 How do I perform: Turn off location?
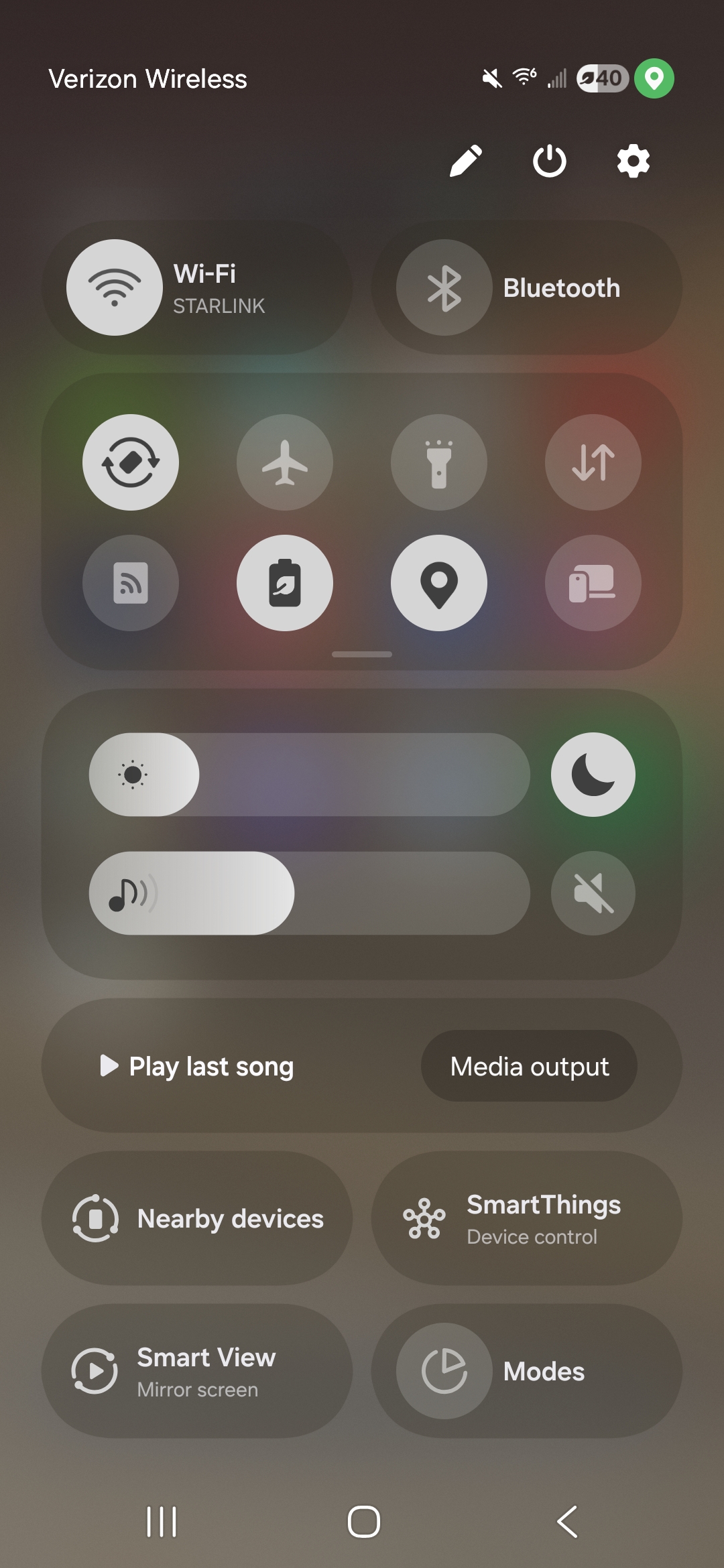pyautogui.click(x=439, y=583)
